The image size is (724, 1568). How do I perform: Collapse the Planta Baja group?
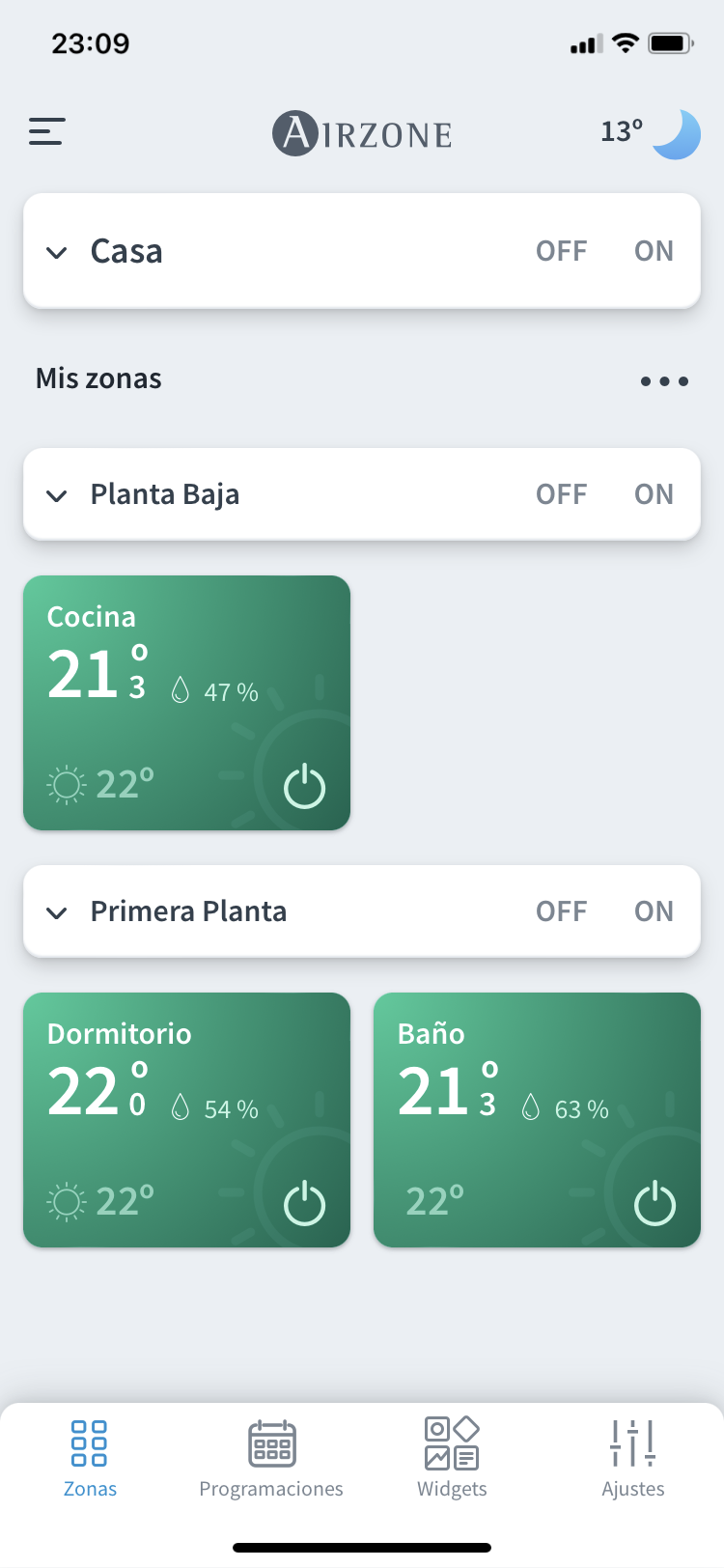point(57,496)
